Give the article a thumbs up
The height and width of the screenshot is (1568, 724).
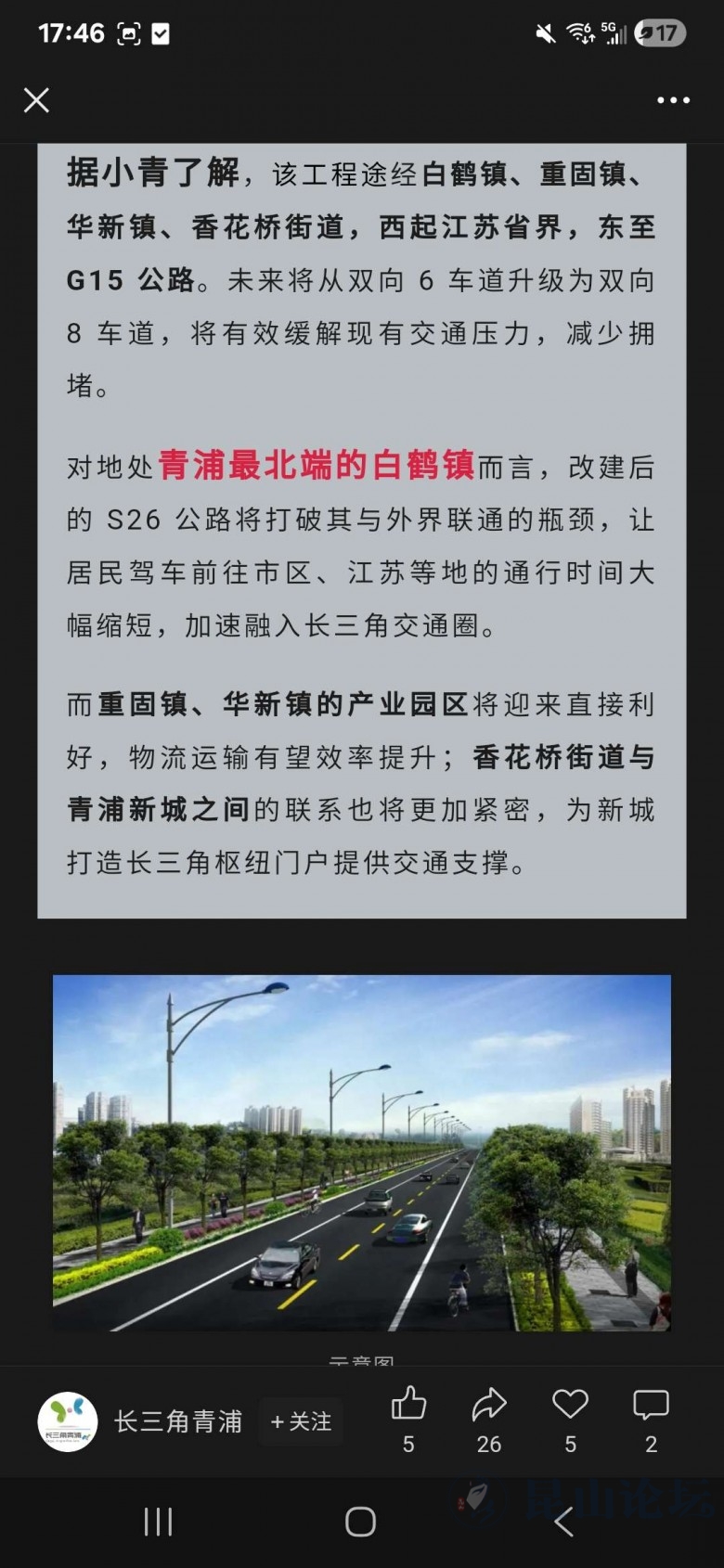coord(408,1406)
